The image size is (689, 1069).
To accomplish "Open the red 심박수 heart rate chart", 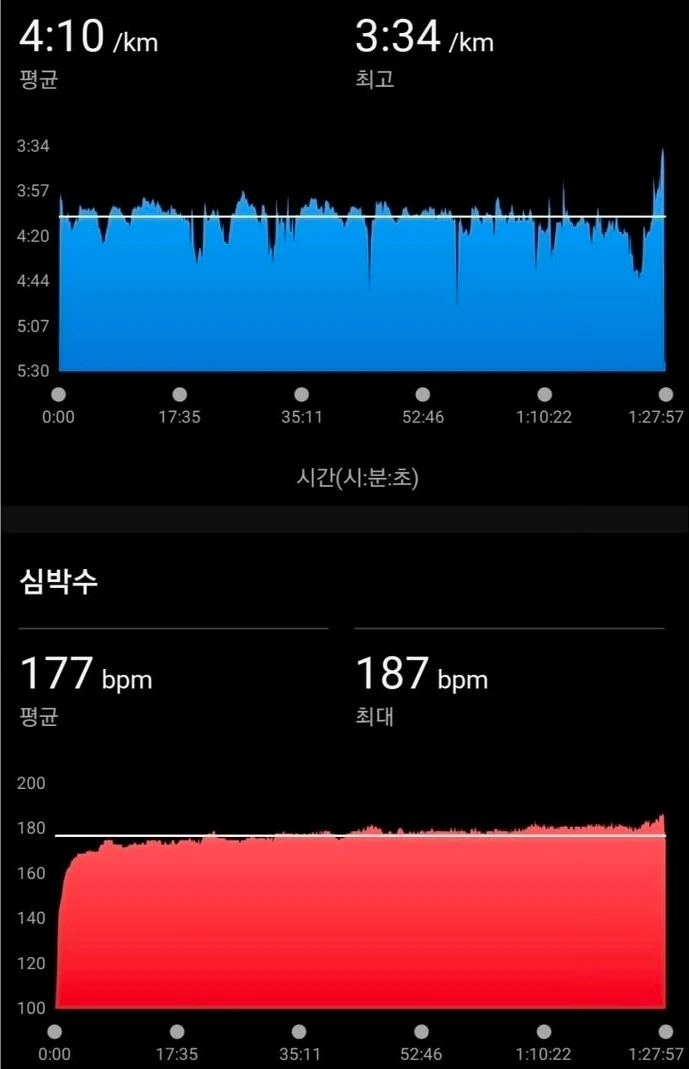I will (x=361, y=912).
